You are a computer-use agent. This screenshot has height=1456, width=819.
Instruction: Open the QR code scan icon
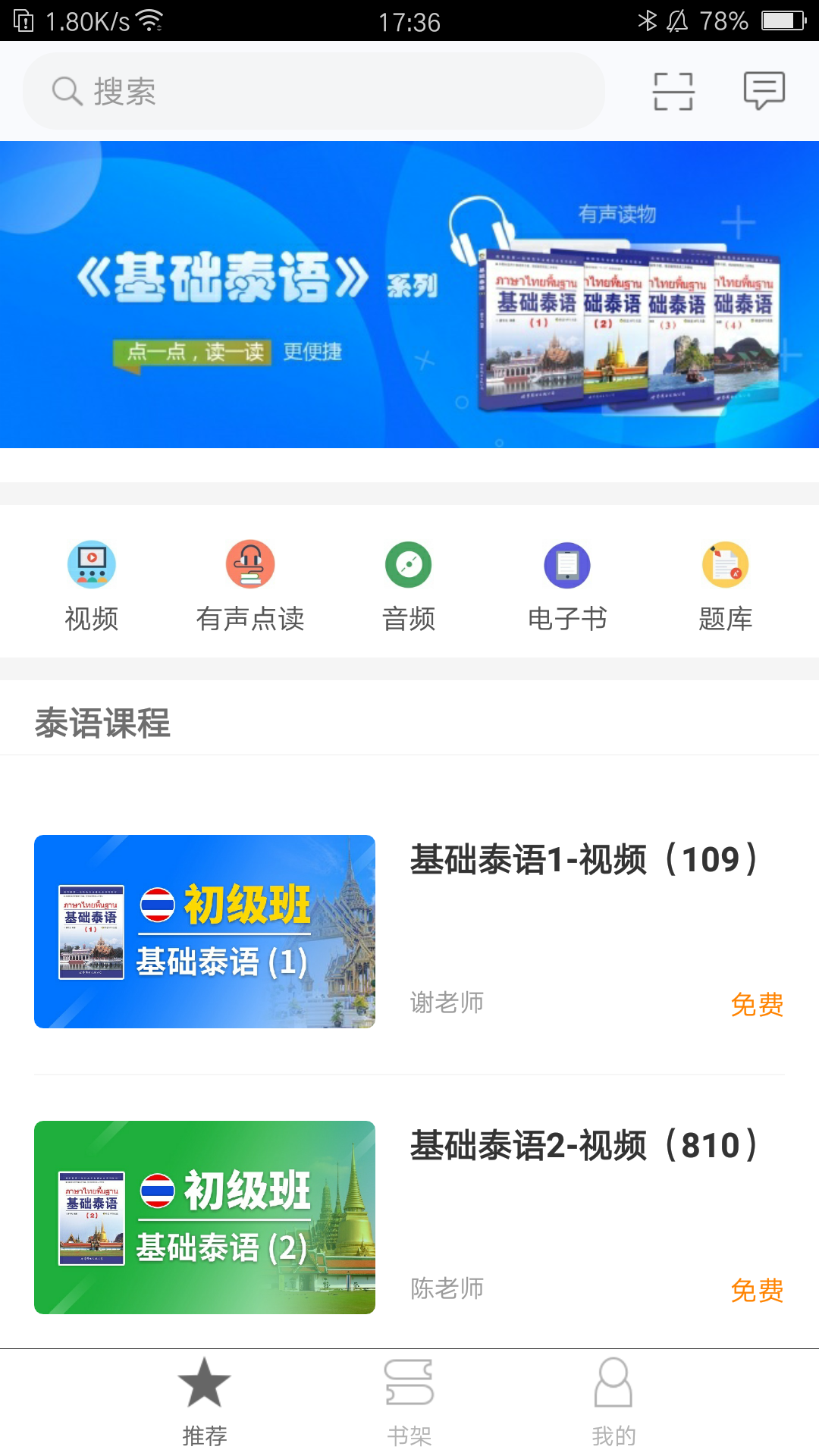[x=672, y=89]
